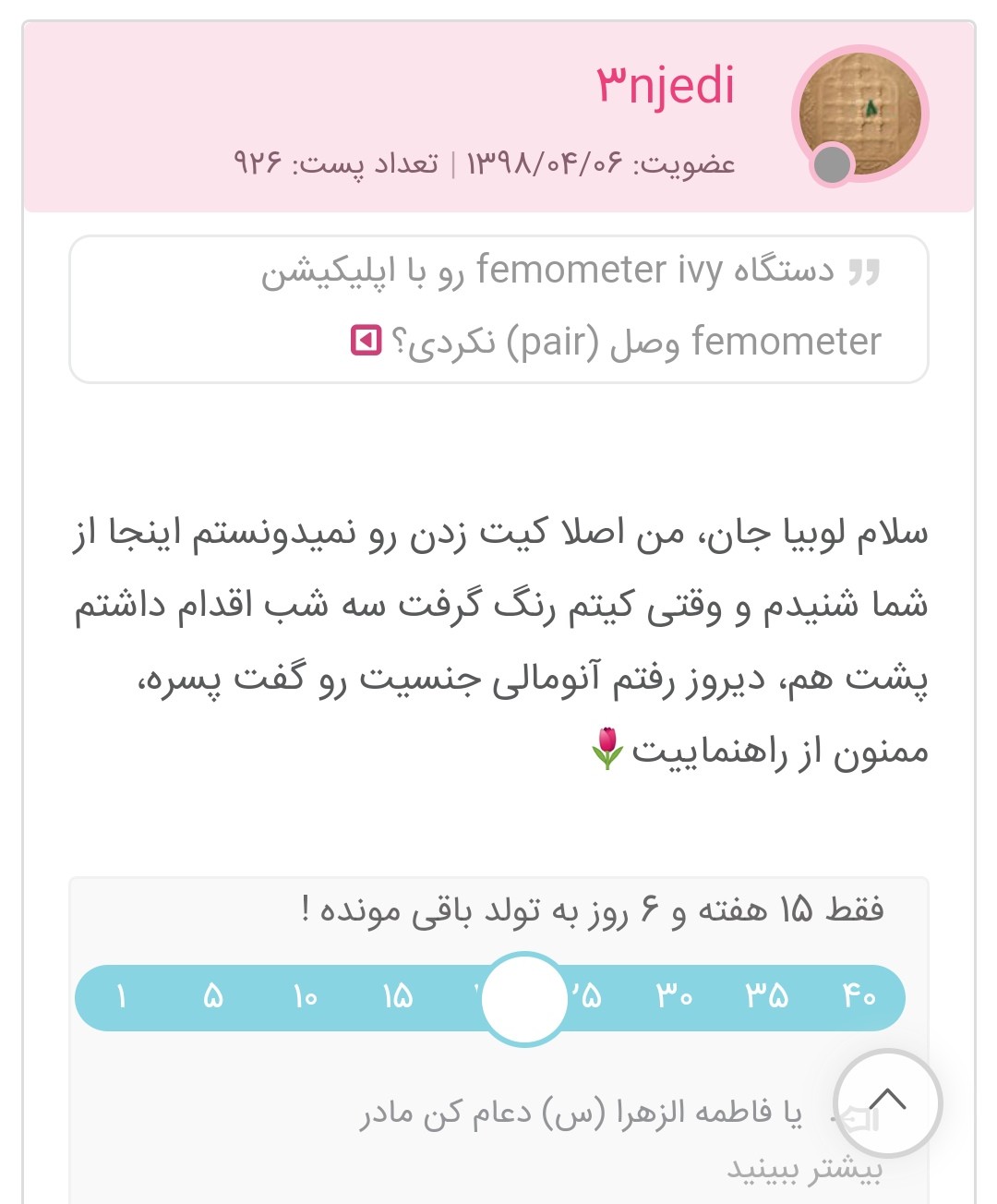Jump to the quoted femometer post
This screenshot has width=997, height=1204.
pyautogui.click(x=366, y=342)
